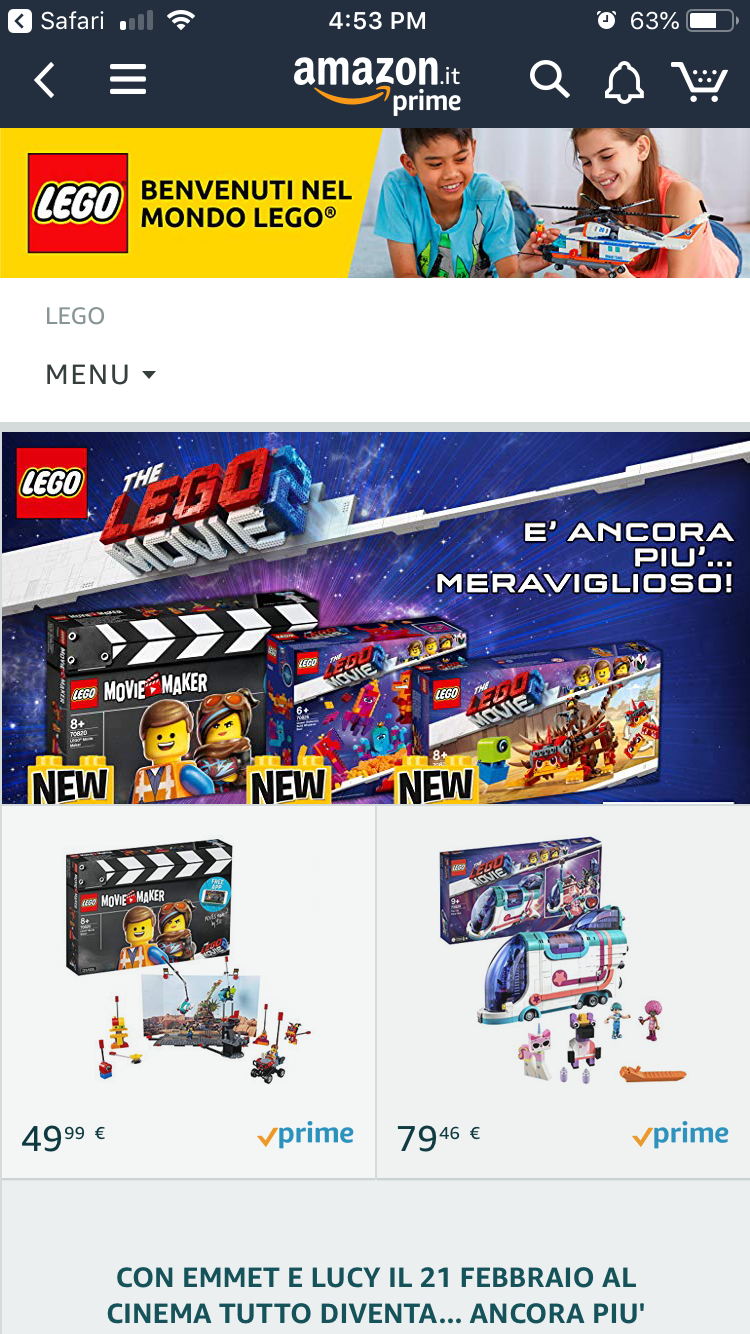
Task: Tap the amazon.it prime logo
Action: 377,83
